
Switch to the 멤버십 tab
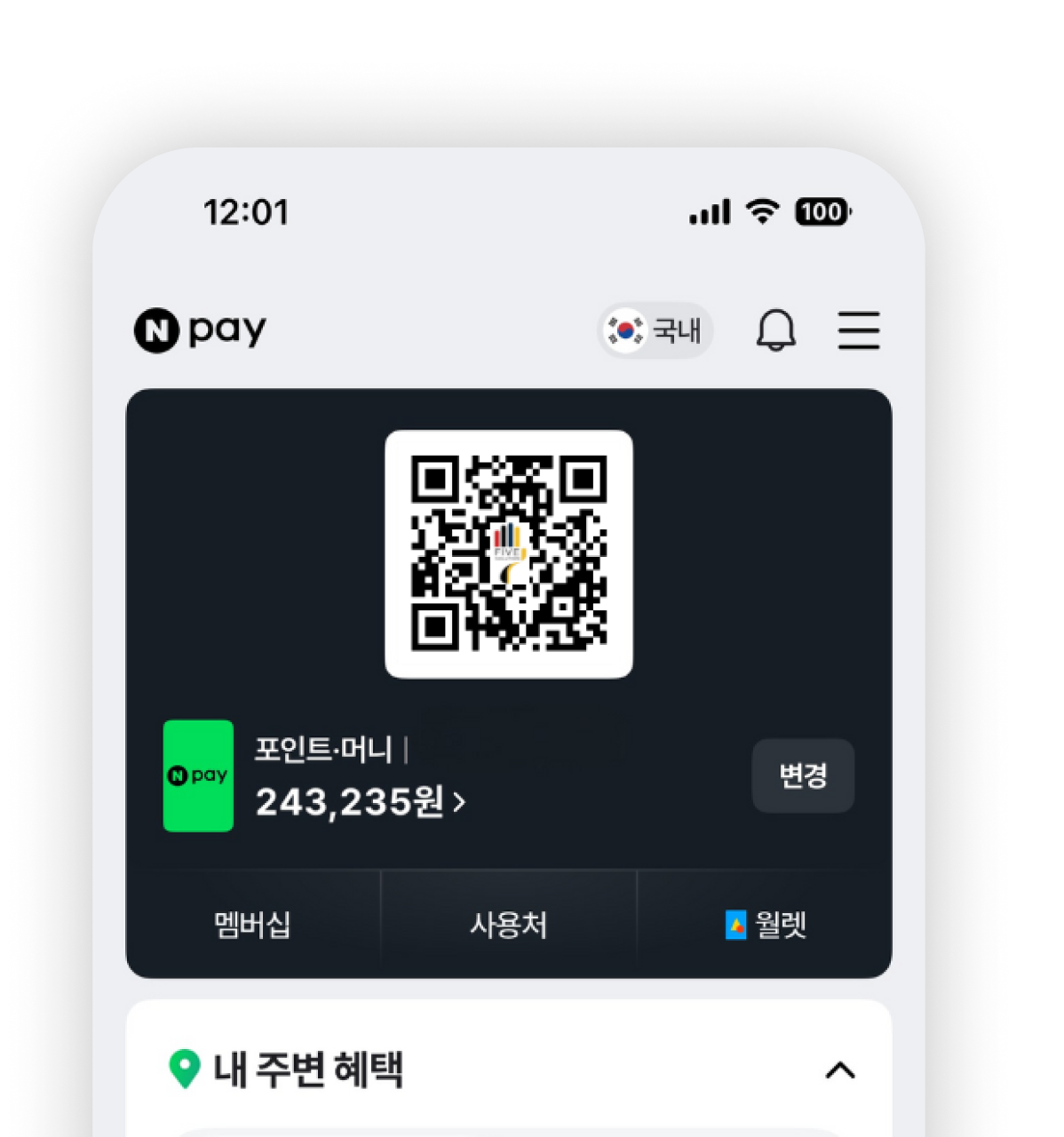click(x=251, y=926)
